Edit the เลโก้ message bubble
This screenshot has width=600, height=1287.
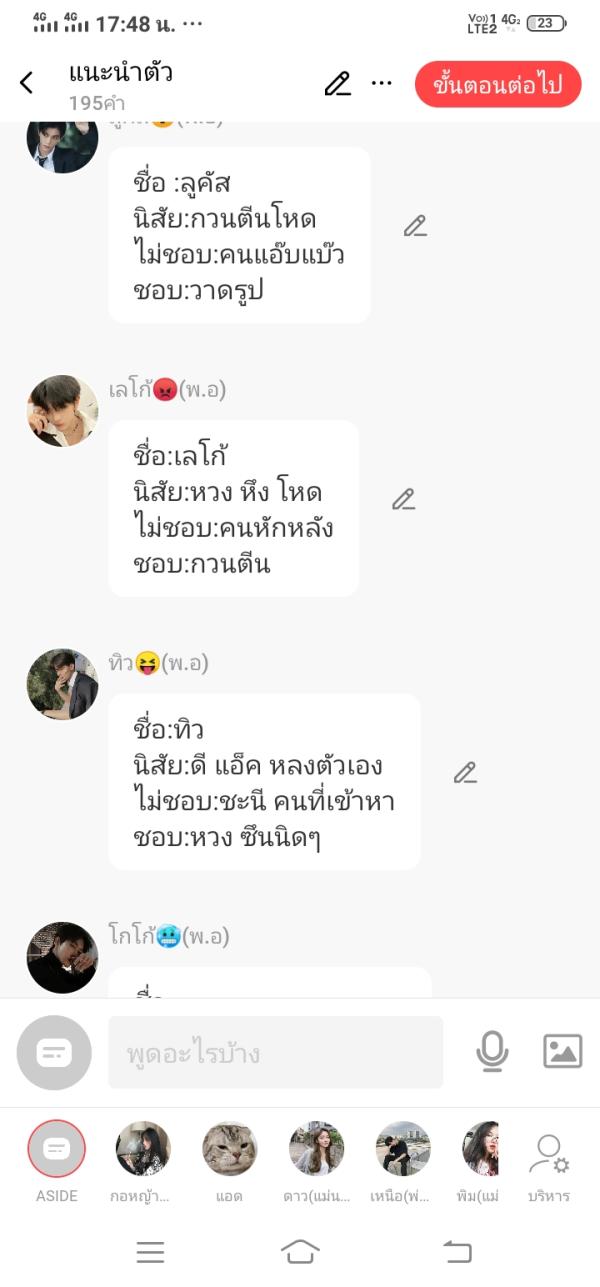point(403,499)
